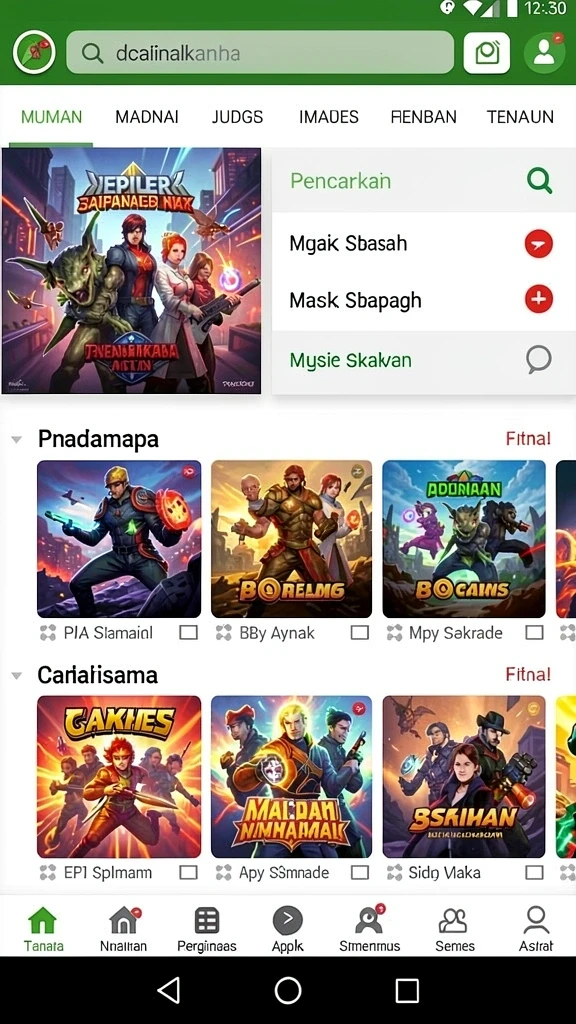Open the Fitnal link beside Pnadamapa
Image resolution: width=576 pixels, height=1024 pixels.
coord(528,438)
